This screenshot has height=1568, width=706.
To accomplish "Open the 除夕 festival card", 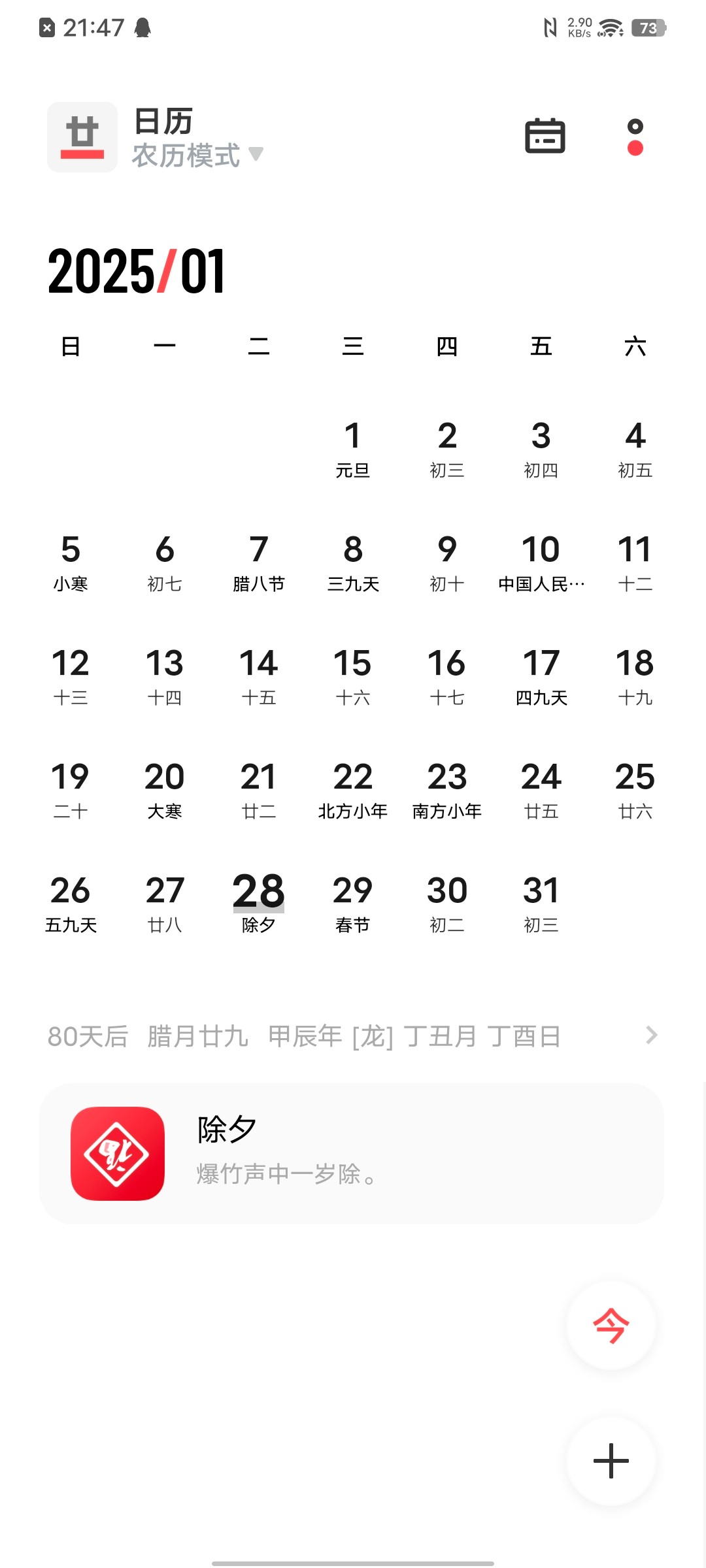I will point(352,1154).
